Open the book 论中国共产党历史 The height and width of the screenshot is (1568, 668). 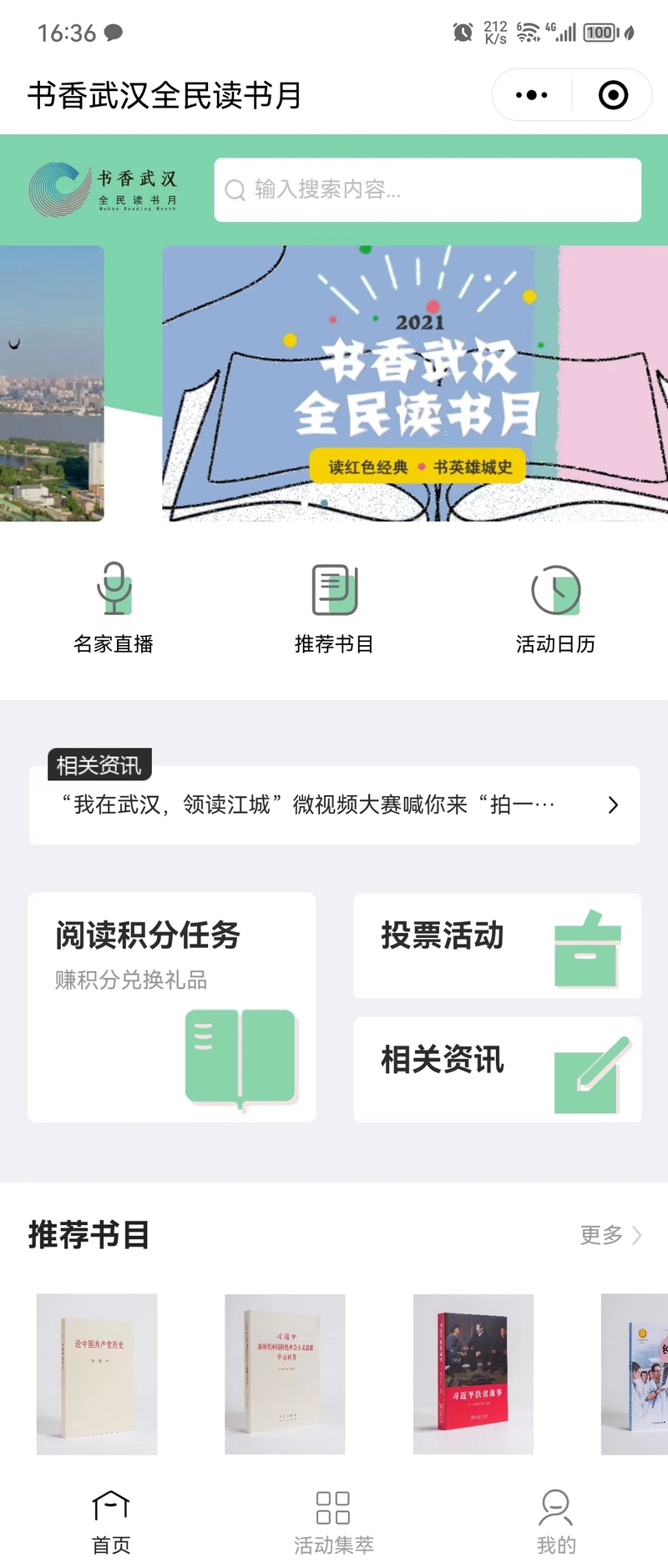[97, 1374]
